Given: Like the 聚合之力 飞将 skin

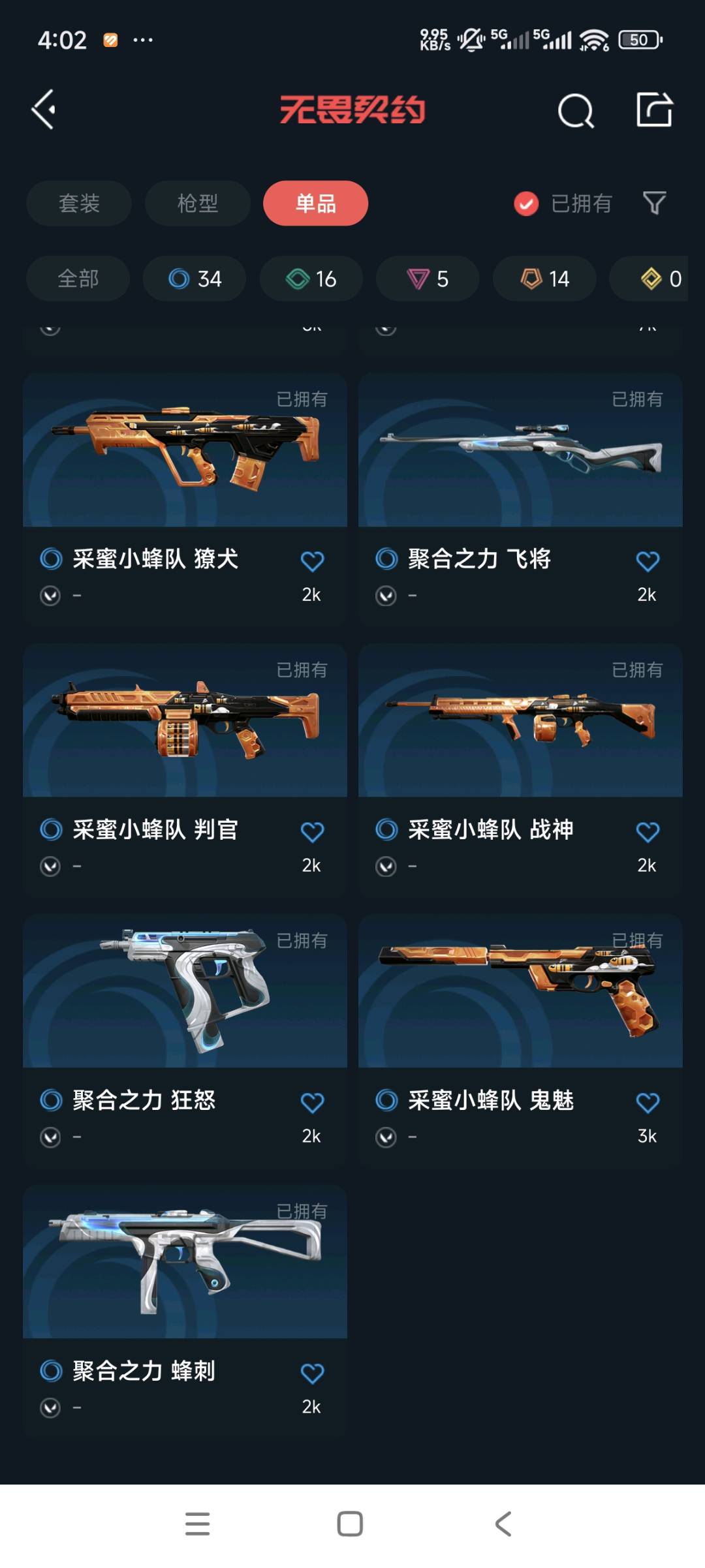Looking at the screenshot, I should point(647,561).
